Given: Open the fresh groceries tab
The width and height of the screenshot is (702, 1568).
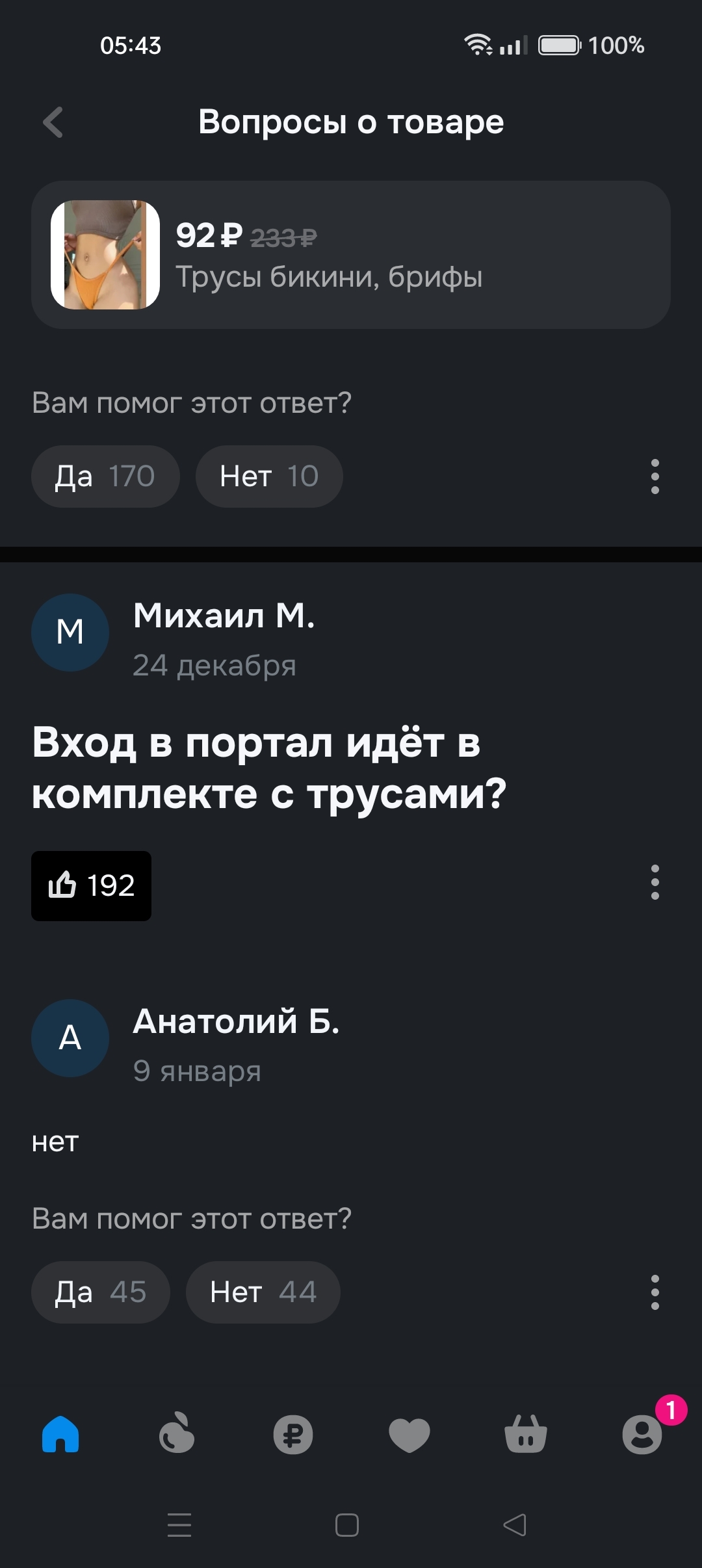Looking at the screenshot, I should tap(177, 1434).
